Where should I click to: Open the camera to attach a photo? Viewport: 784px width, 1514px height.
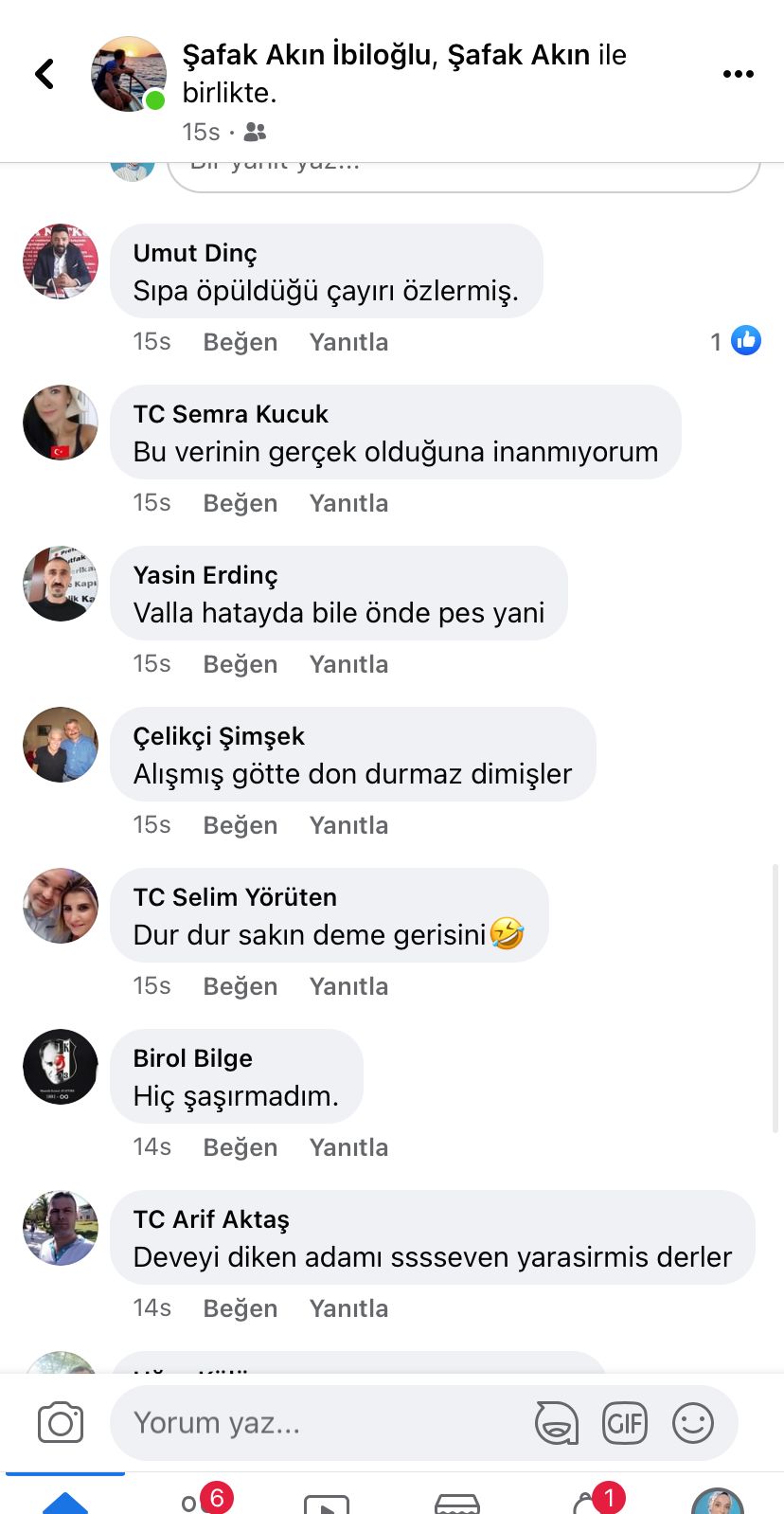pos(61,1423)
